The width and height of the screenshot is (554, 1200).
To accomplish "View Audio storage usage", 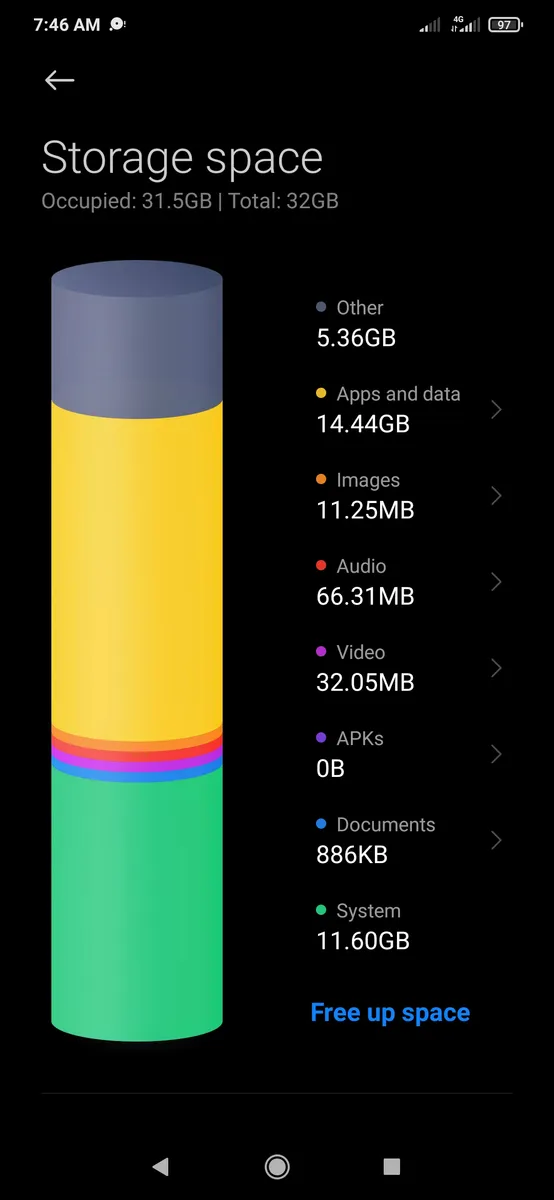I will click(408, 581).
